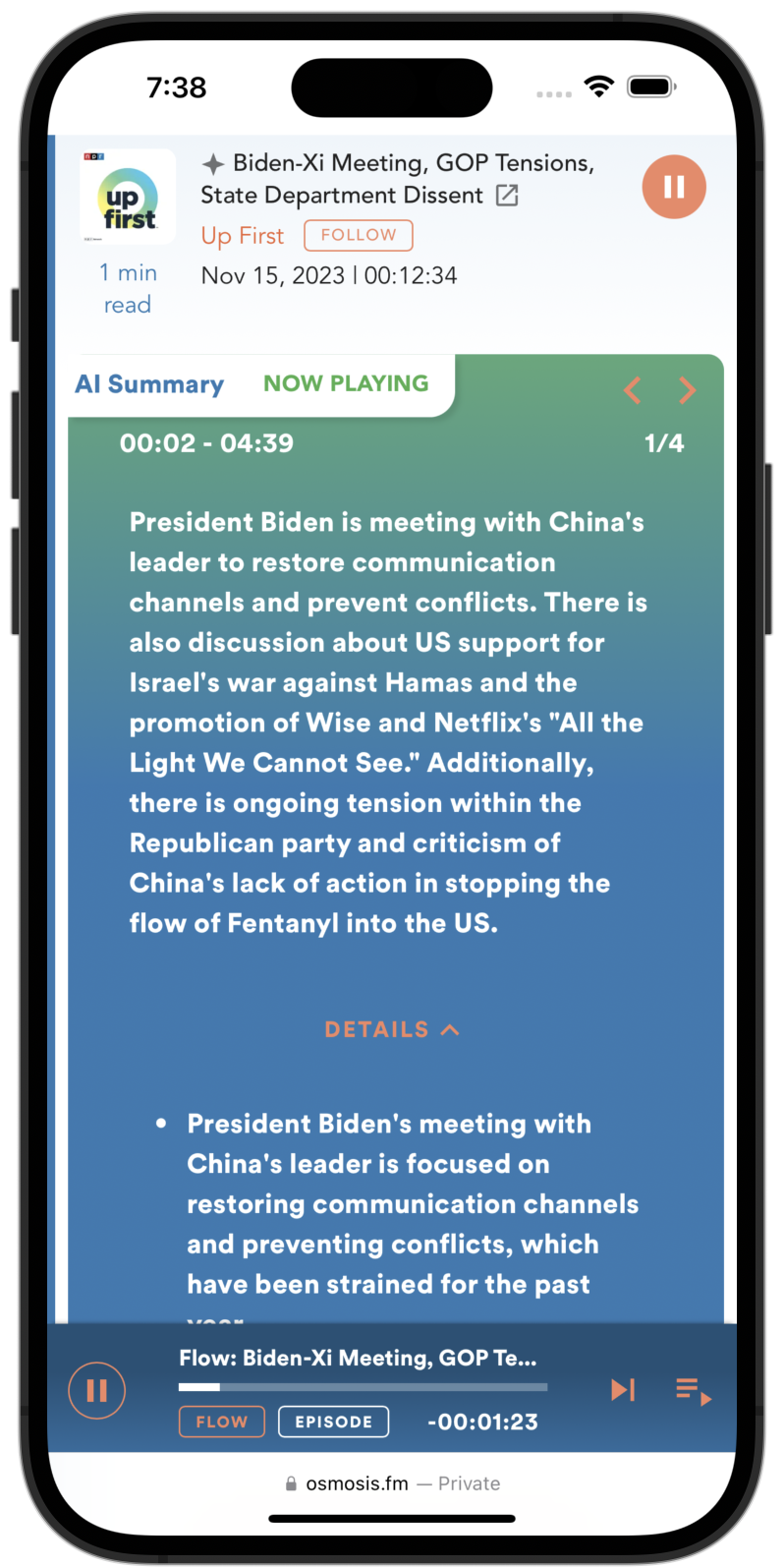Select the Now Playing tab
This screenshot has height=1568, width=784.
[346, 383]
